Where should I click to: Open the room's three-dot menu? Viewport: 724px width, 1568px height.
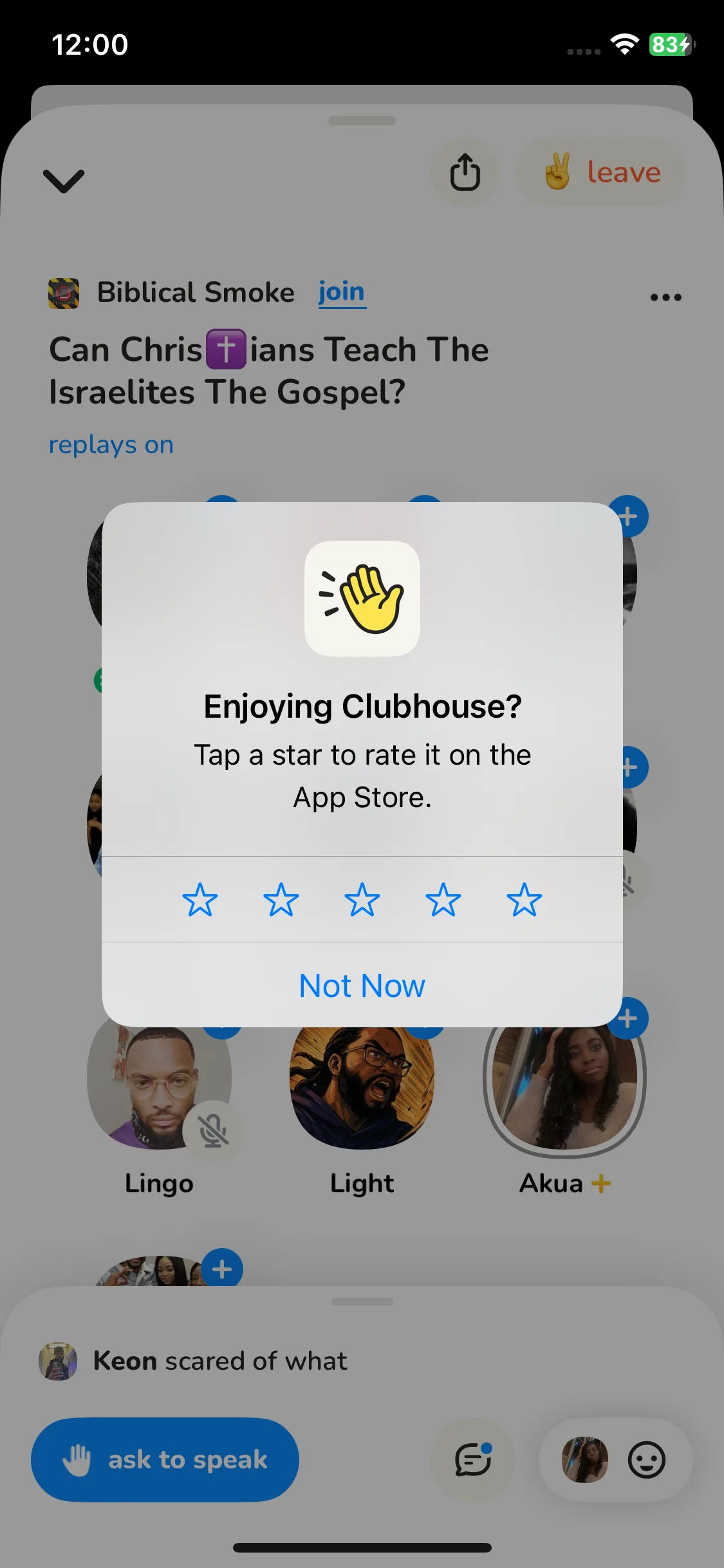pos(665,297)
